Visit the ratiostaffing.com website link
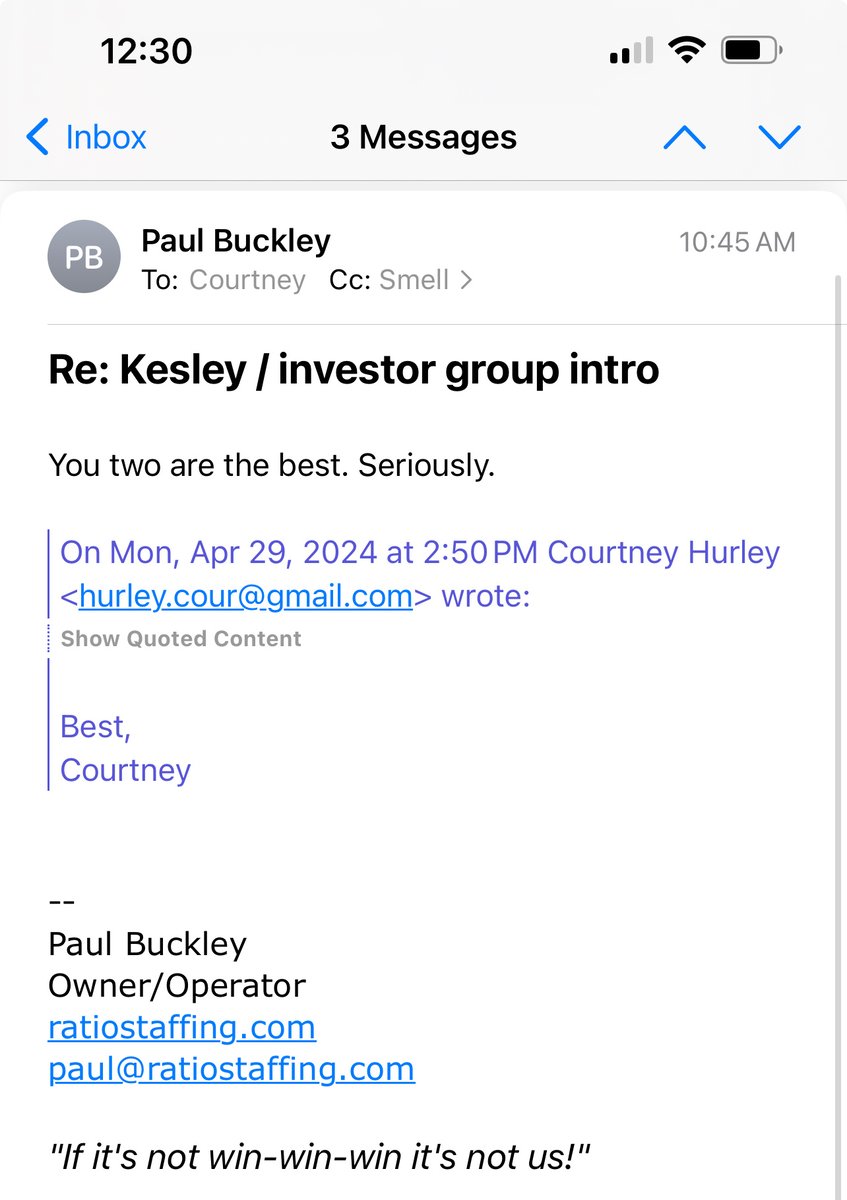Viewport: 847px width, 1200px height. 182,1027
